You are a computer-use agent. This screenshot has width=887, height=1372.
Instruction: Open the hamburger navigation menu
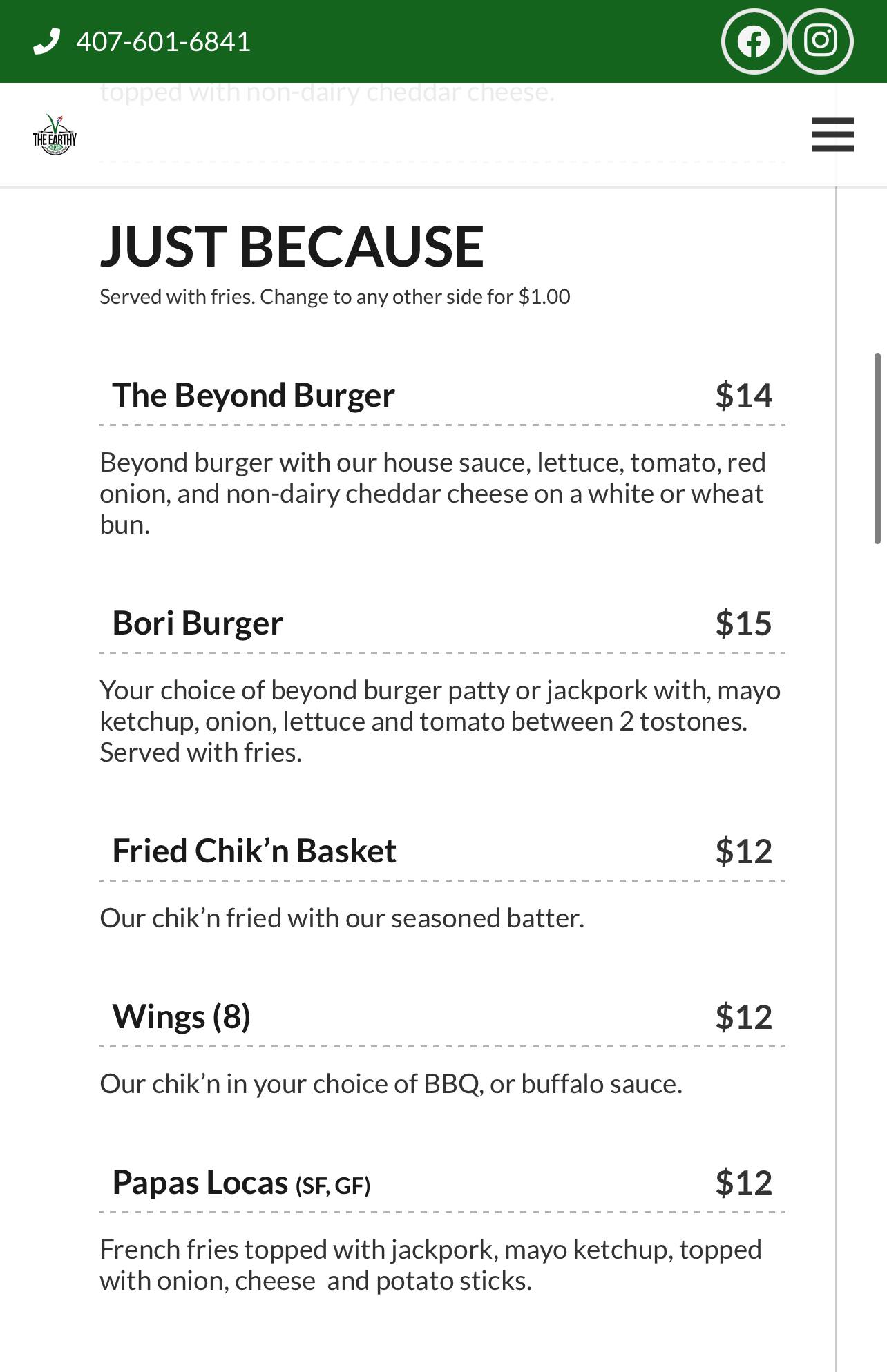tap(832, 135)
